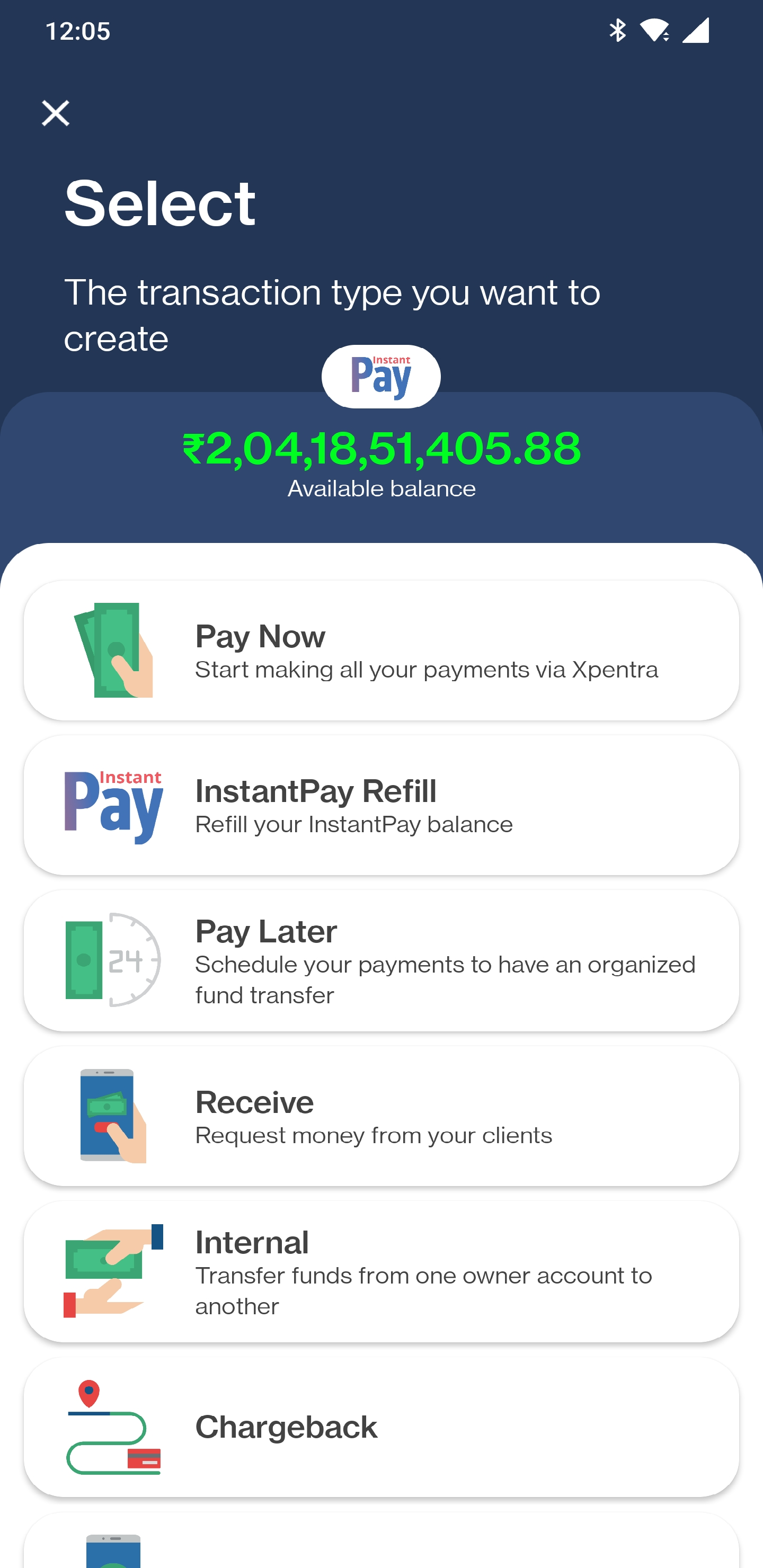This screenshot has height=1568, width=763.
Task: Close the transaction type selection screen
Action: coord(56,113)
